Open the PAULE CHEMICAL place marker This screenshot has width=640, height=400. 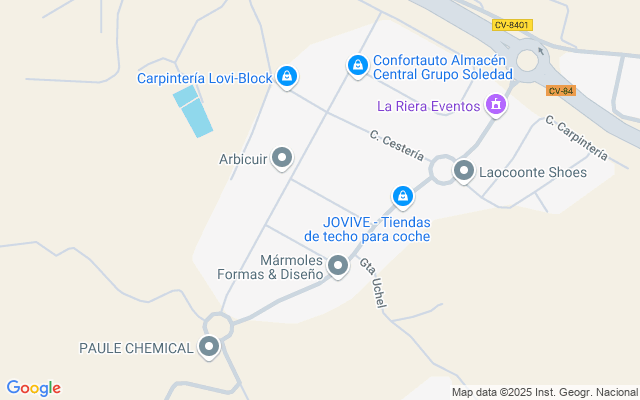[209, 347]
